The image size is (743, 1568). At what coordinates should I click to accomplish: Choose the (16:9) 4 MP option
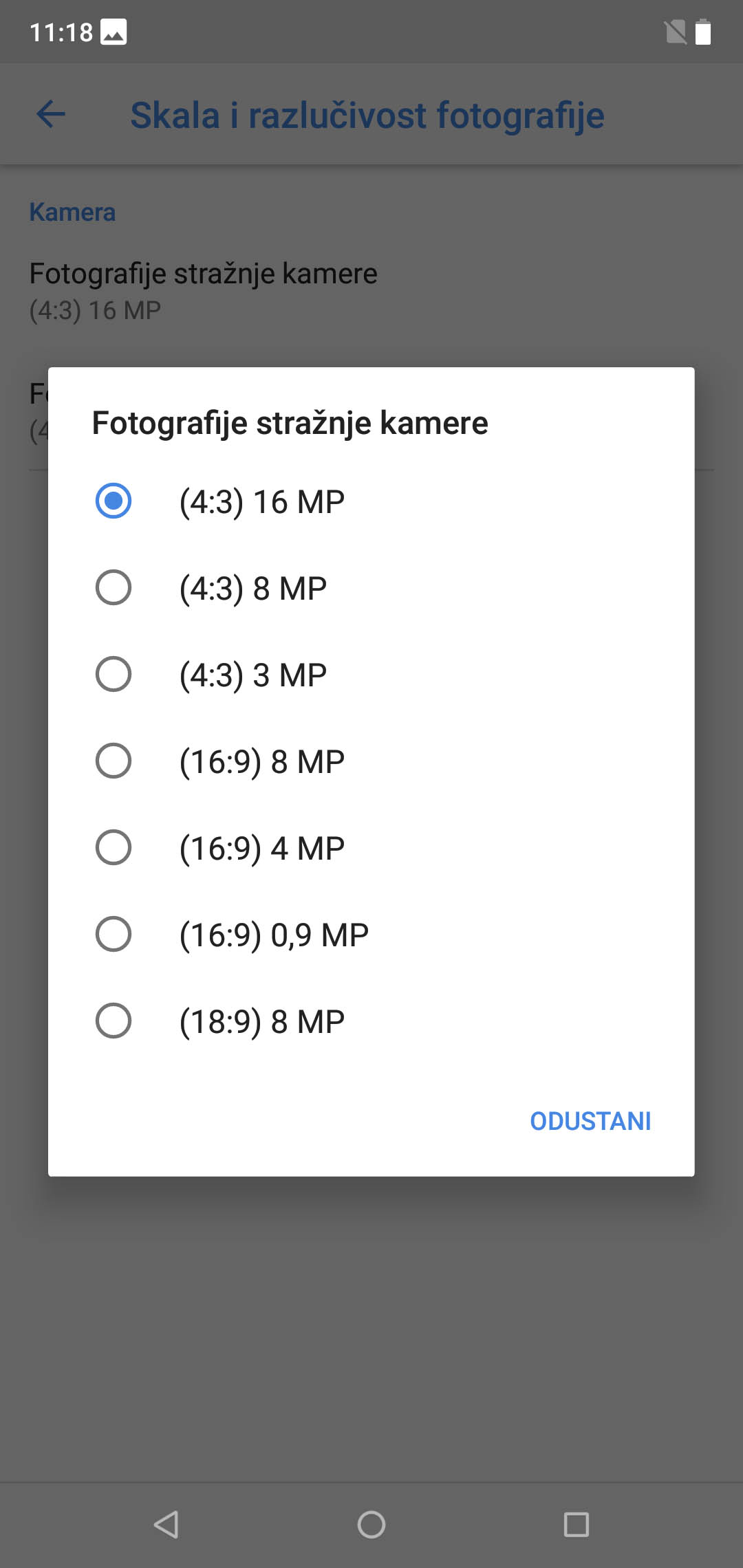(371, 848)
